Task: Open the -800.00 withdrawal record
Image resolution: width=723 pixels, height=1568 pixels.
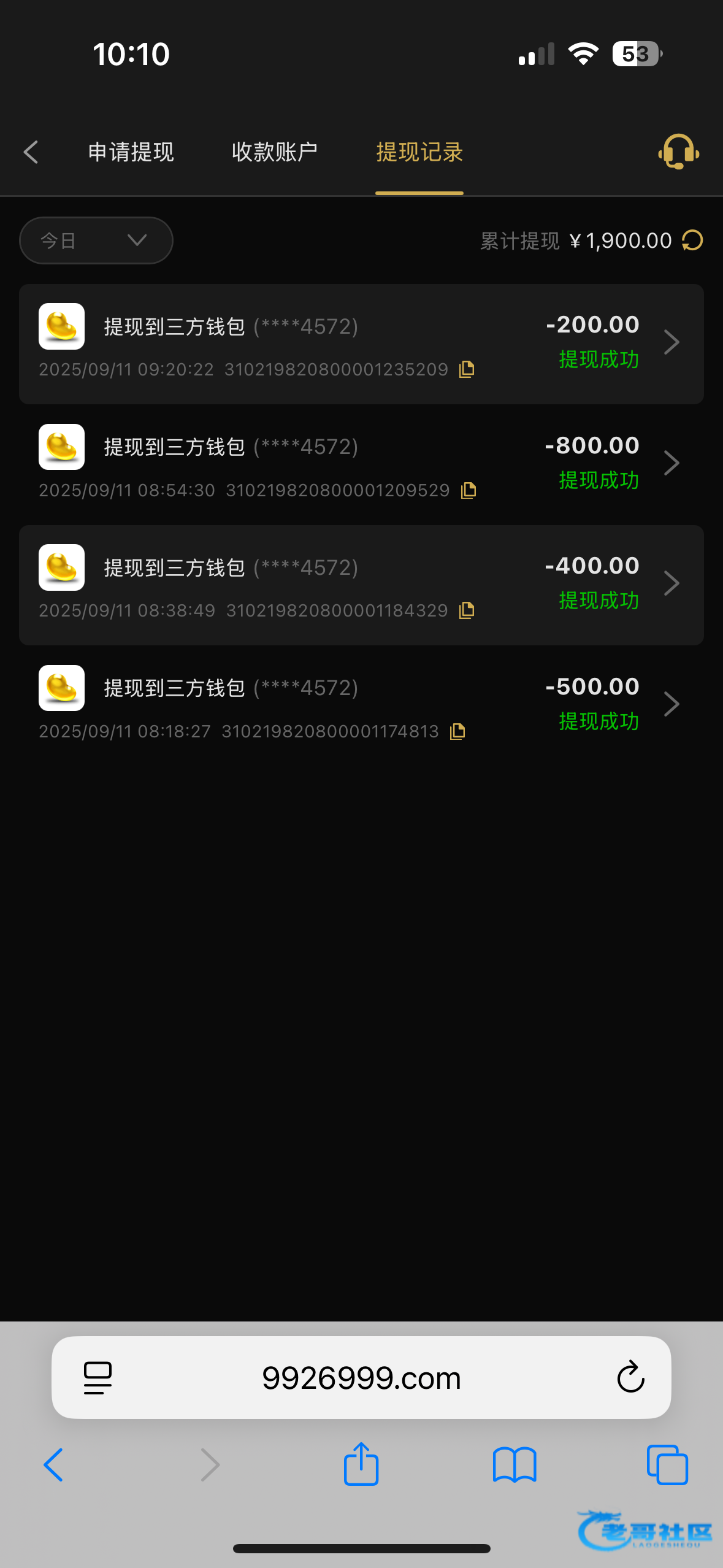Action: [x=671, y=463]
